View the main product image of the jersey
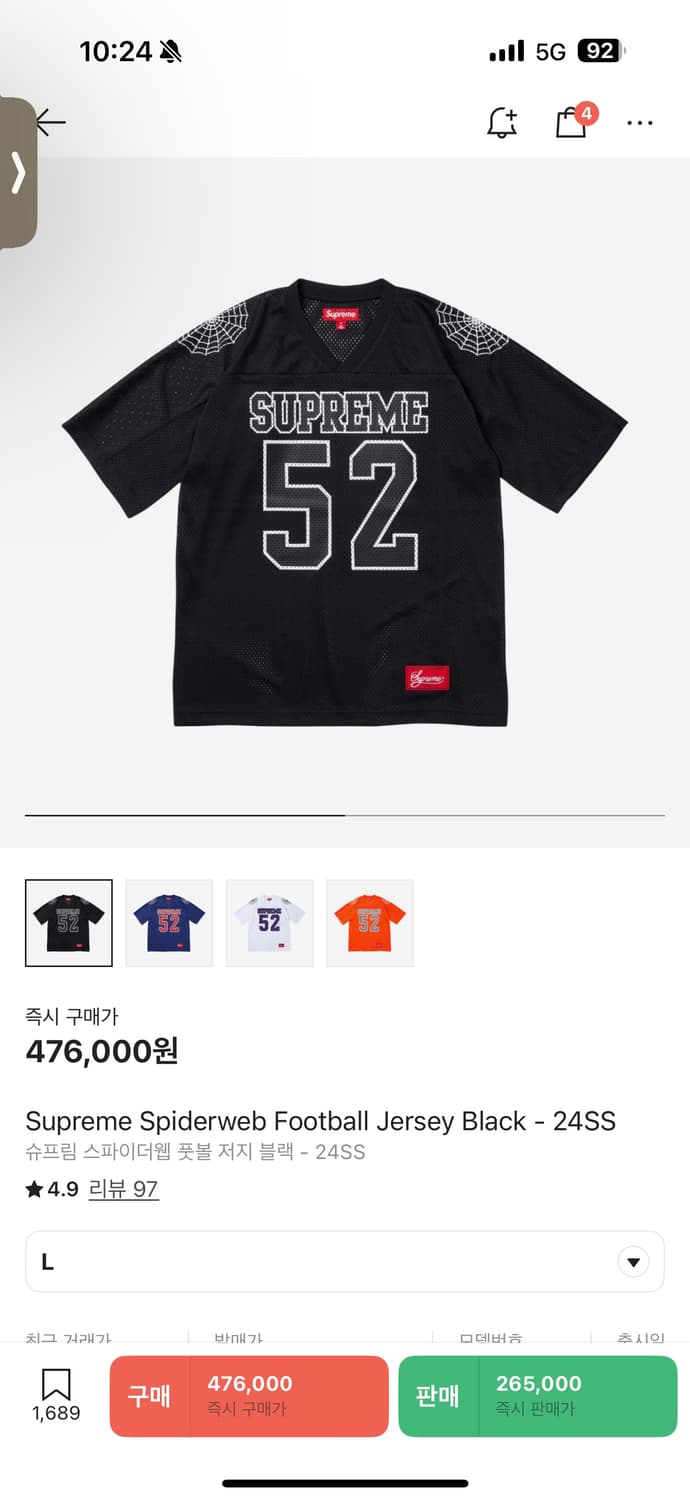Screen dimensions: 690x1500 pos(345,500)
